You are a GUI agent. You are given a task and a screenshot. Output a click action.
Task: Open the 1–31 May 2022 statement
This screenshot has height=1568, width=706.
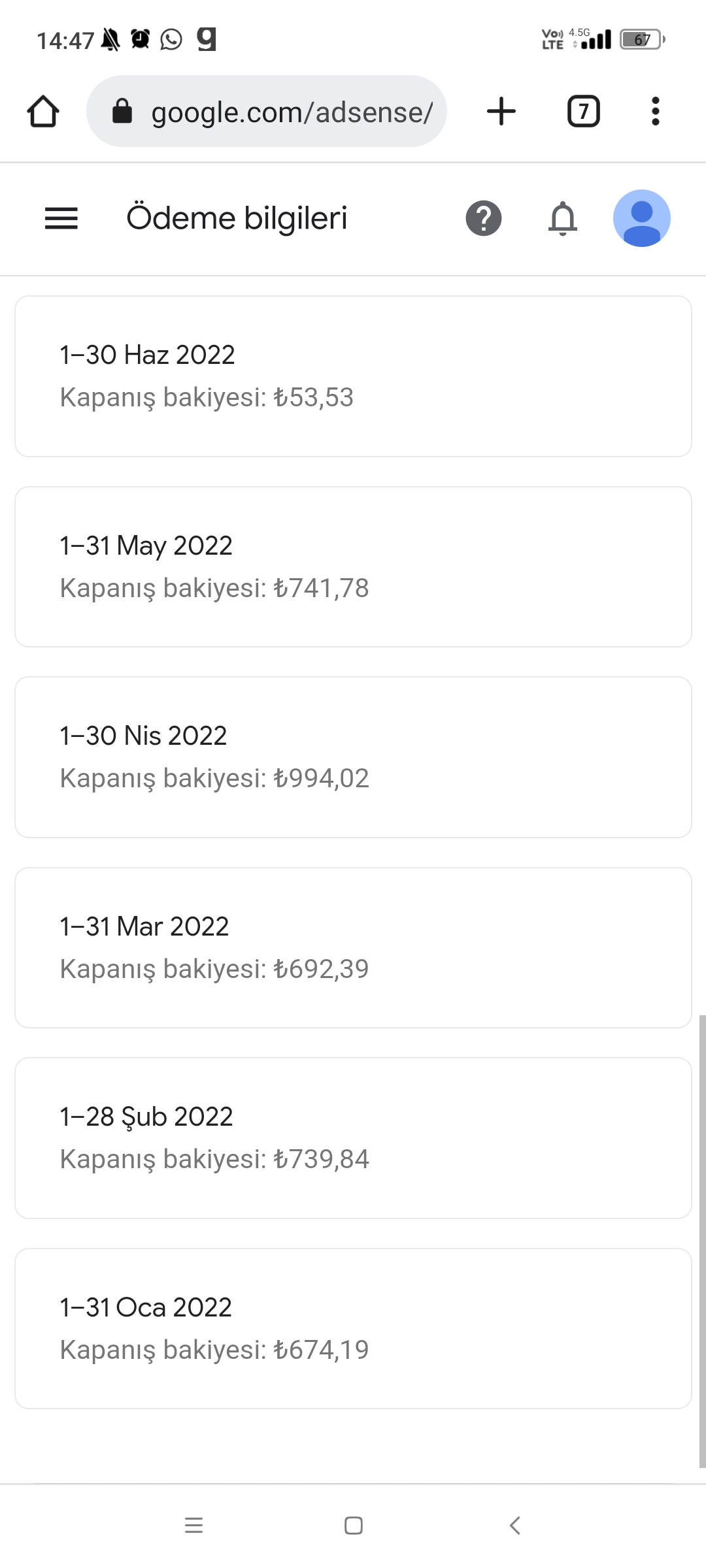(x=353, y=566)
